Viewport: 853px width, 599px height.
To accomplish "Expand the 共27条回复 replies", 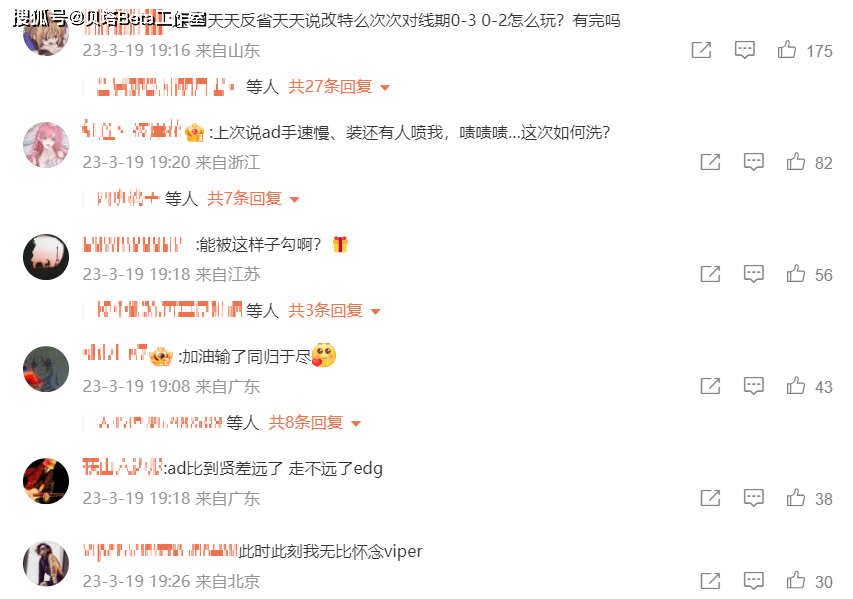I will pos(339,87).
